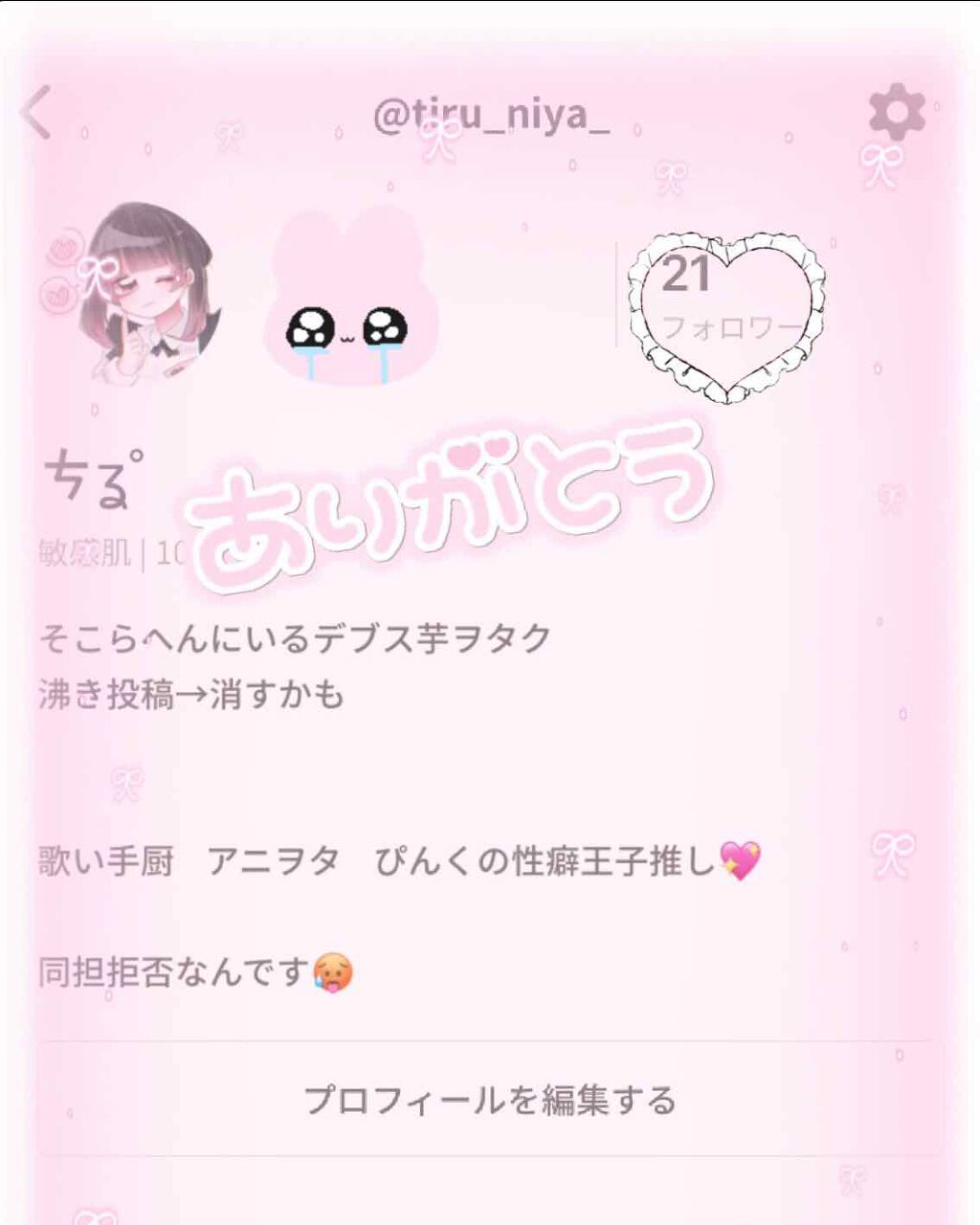This screenshot has height=1225, width=980.
Task: Tap the 'あいがとう' stamp overlay
Action: (x=450, y=507)
